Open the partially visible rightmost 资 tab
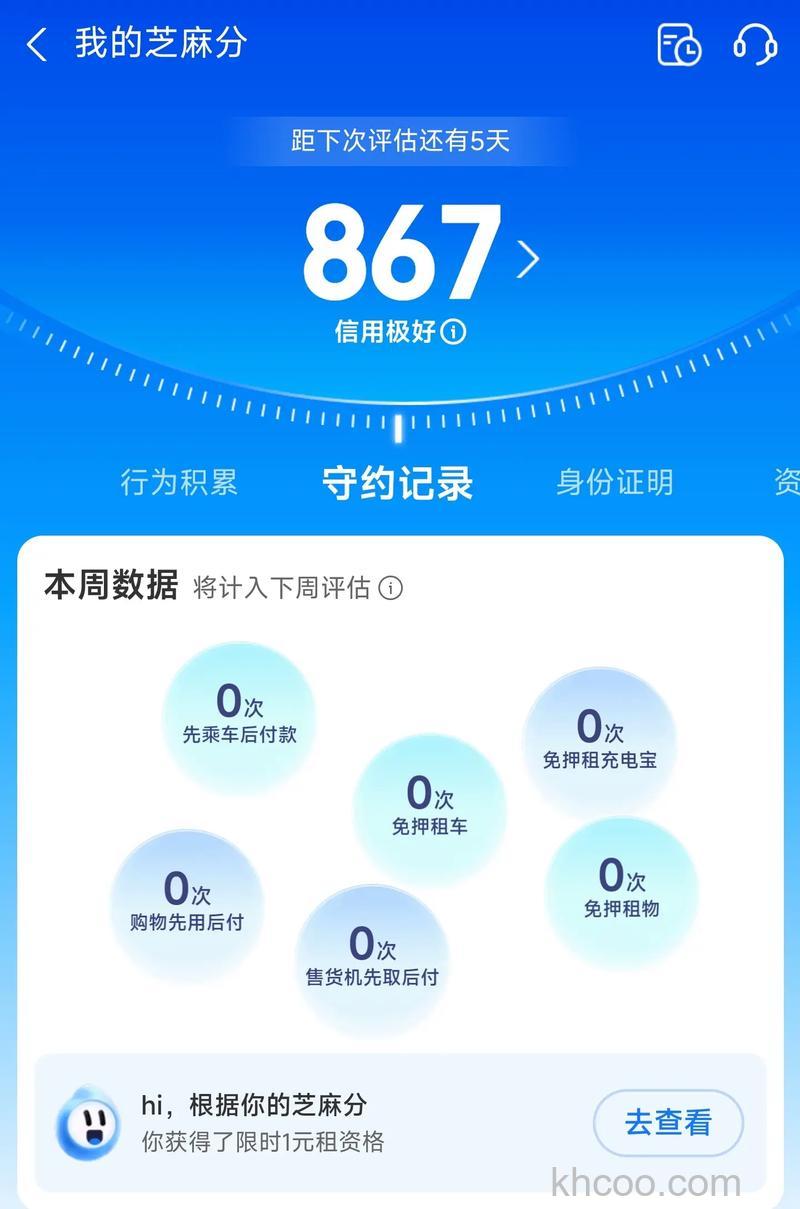Image resolution: width=800 pixels, height=1209 pixels. [786, 482]
